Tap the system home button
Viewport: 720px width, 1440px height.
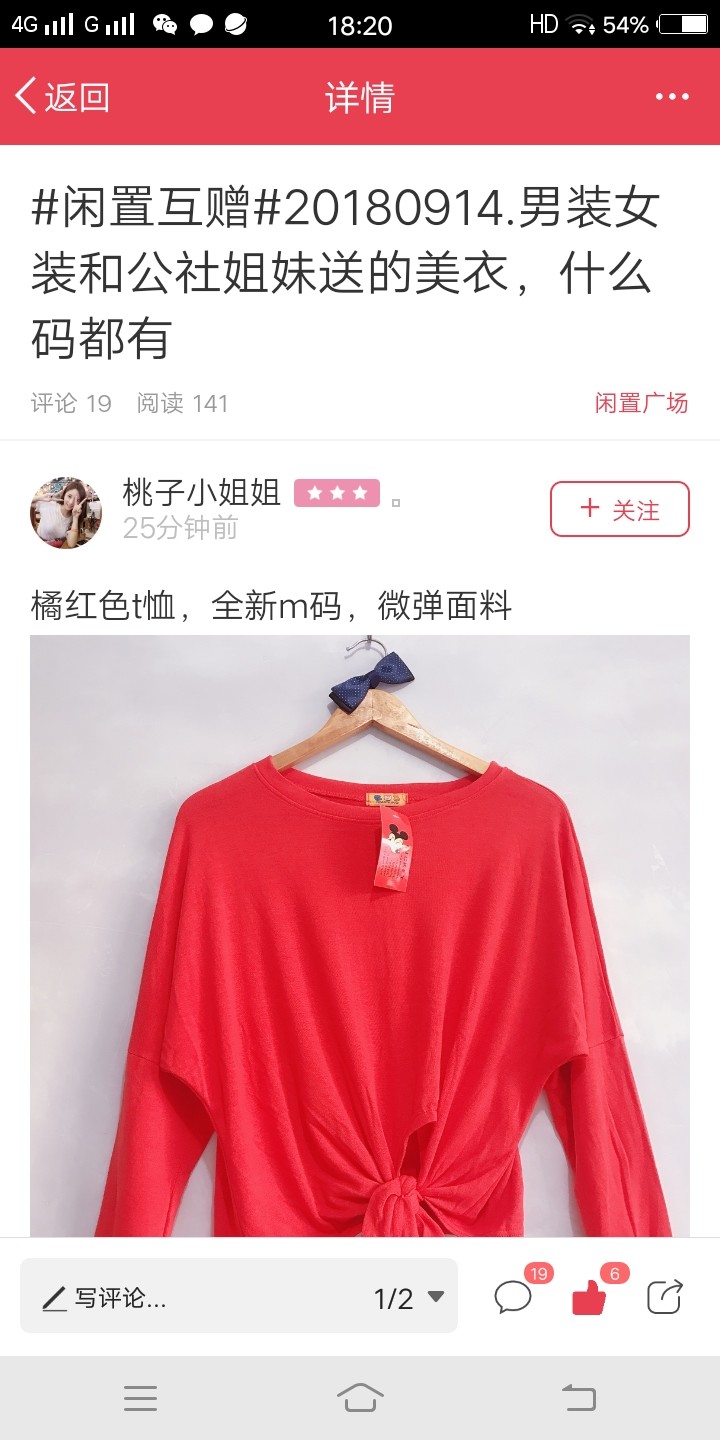360,1398
